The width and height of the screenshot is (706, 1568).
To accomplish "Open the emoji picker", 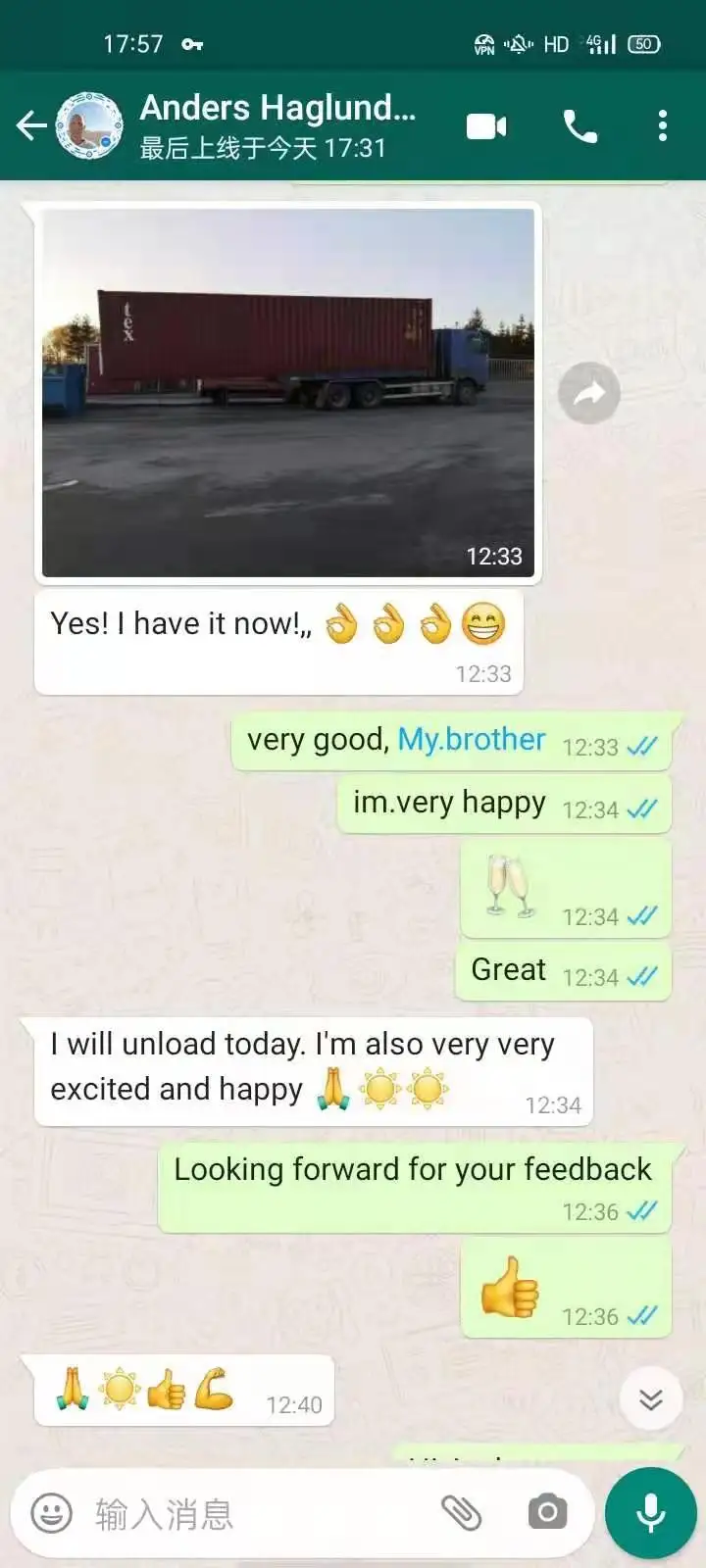I will click(52, 1513).
